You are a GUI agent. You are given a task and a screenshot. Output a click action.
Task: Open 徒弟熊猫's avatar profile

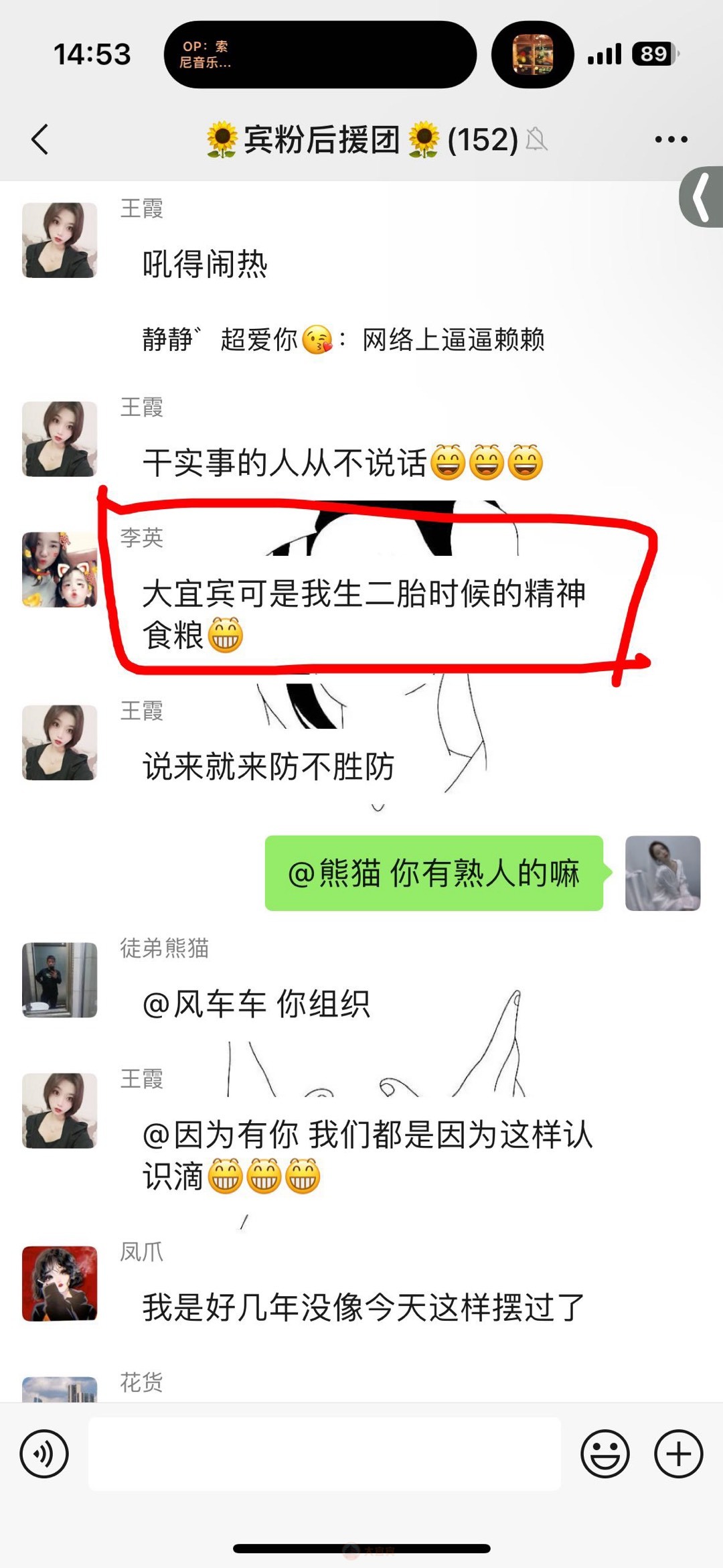point(60,980)
